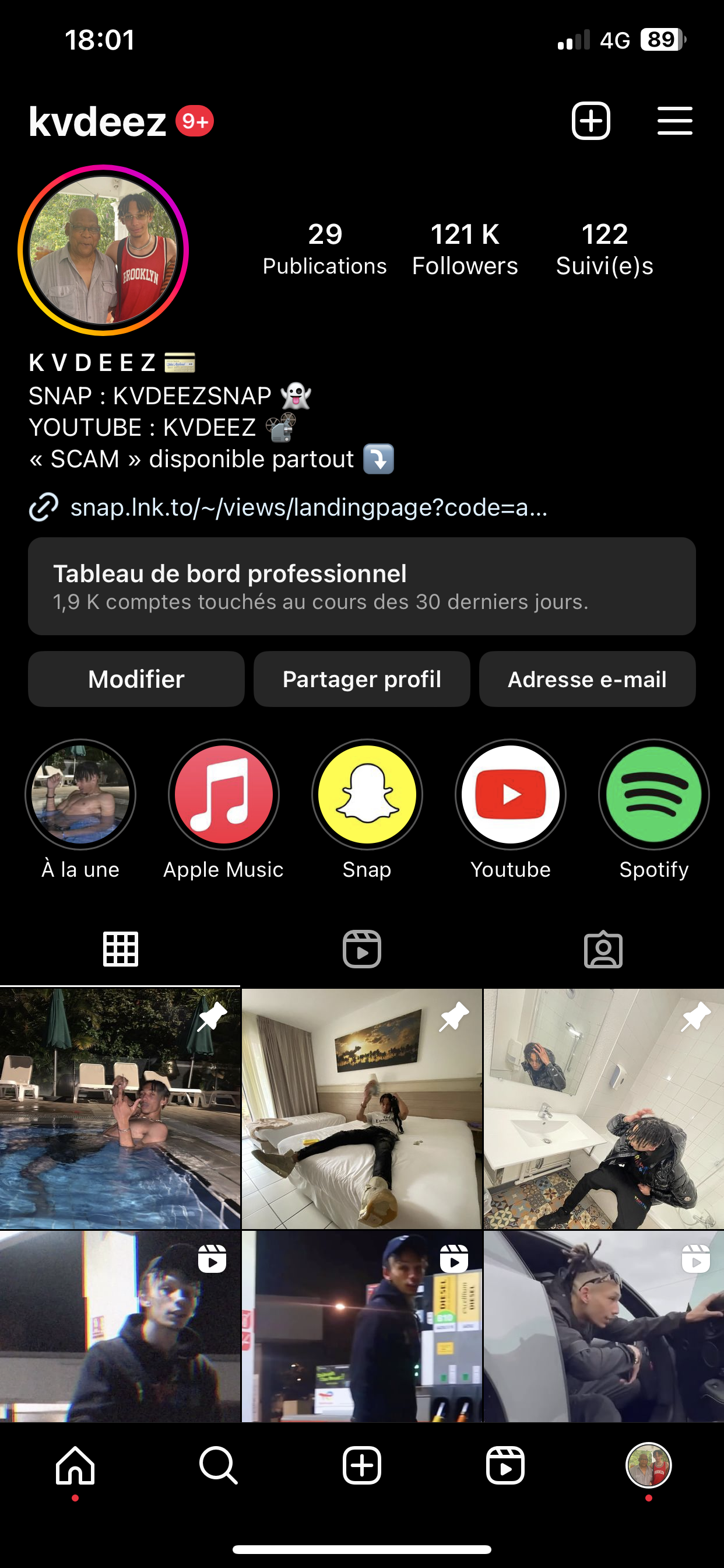Open the À la une highlight
The height and width of the screenshot is (1568, 724).
80,794
